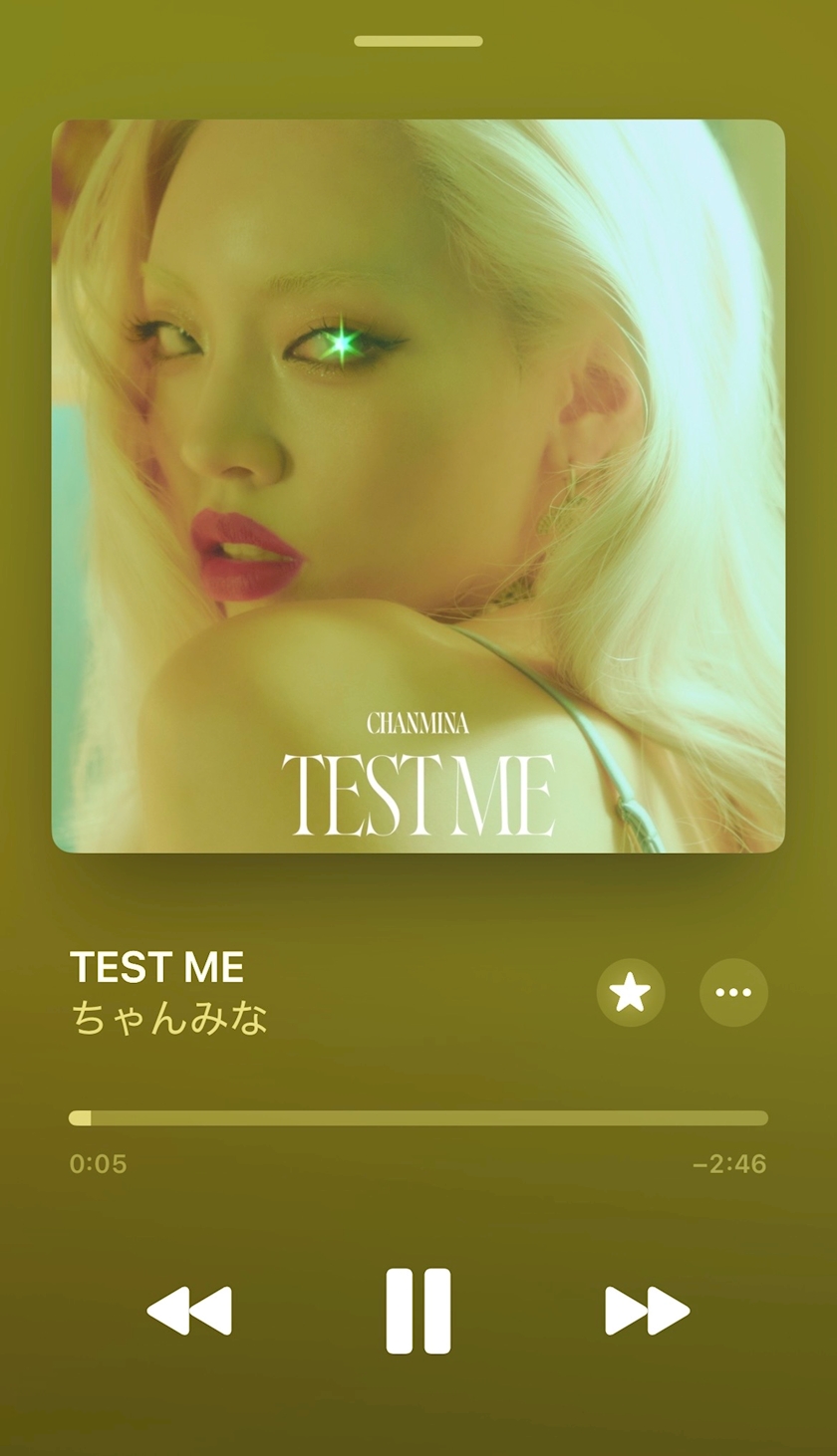Open the more options menu

point(733,993)
